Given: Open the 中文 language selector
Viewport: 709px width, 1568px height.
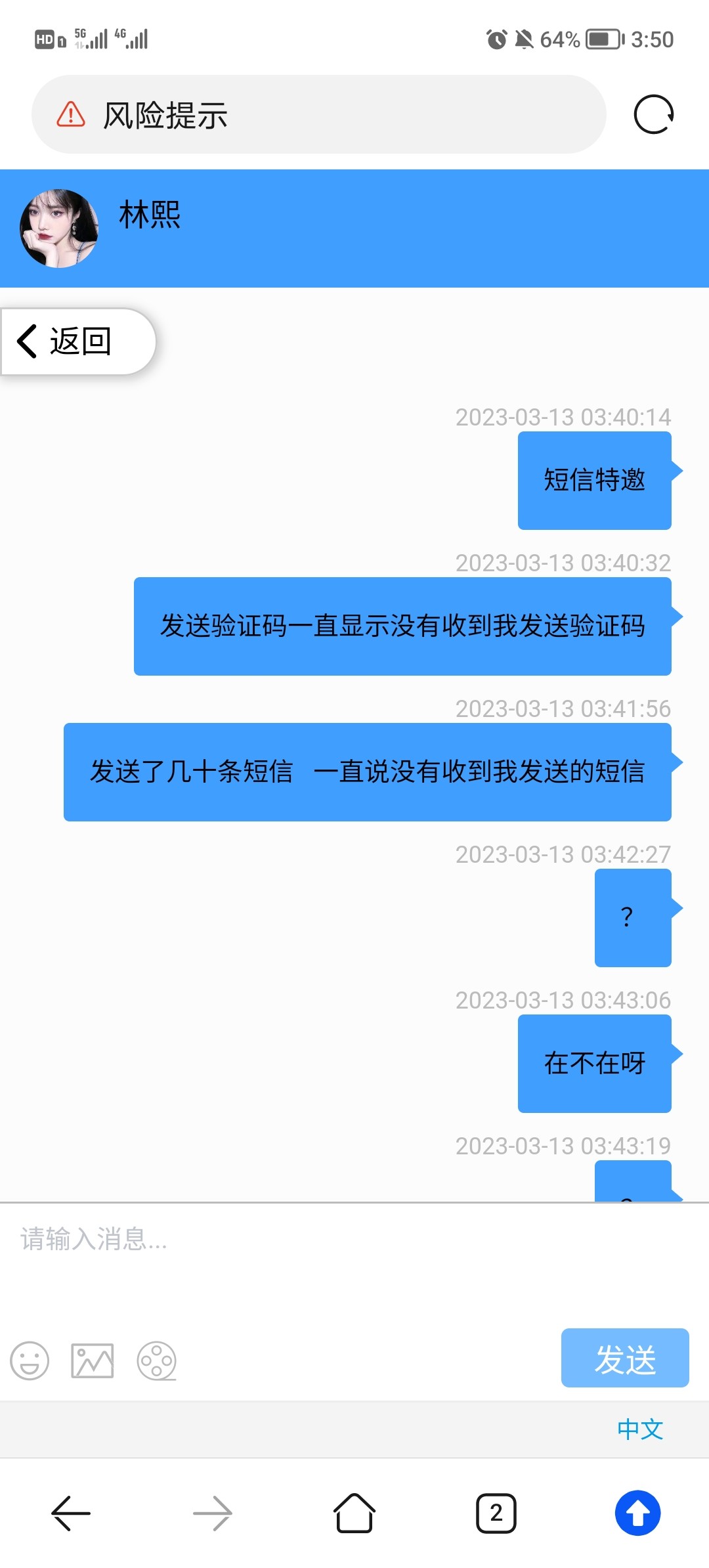Looking at the screenshot, I should coord(640,1429).
